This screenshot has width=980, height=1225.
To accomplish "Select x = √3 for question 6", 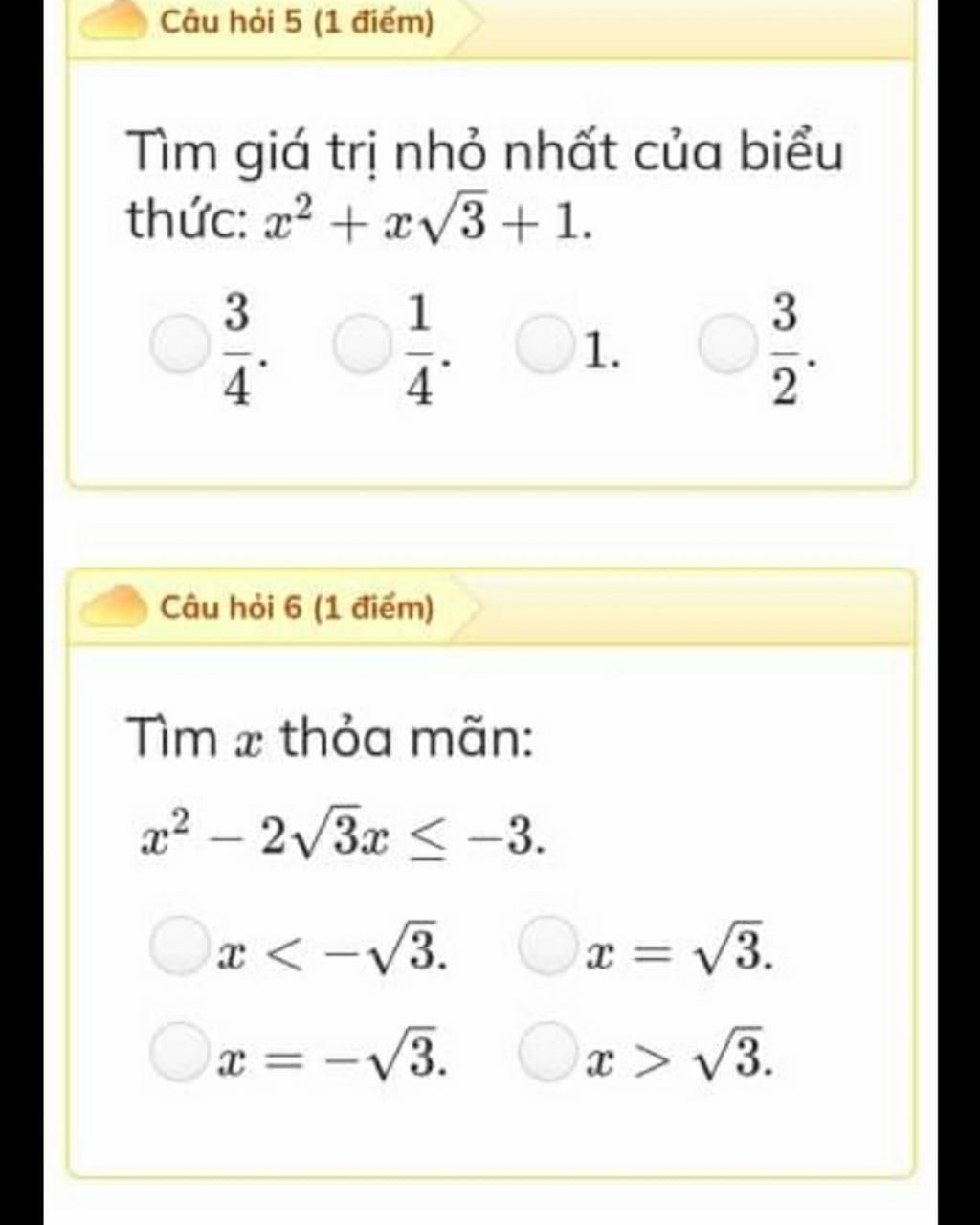I will [x=548, y=947].
